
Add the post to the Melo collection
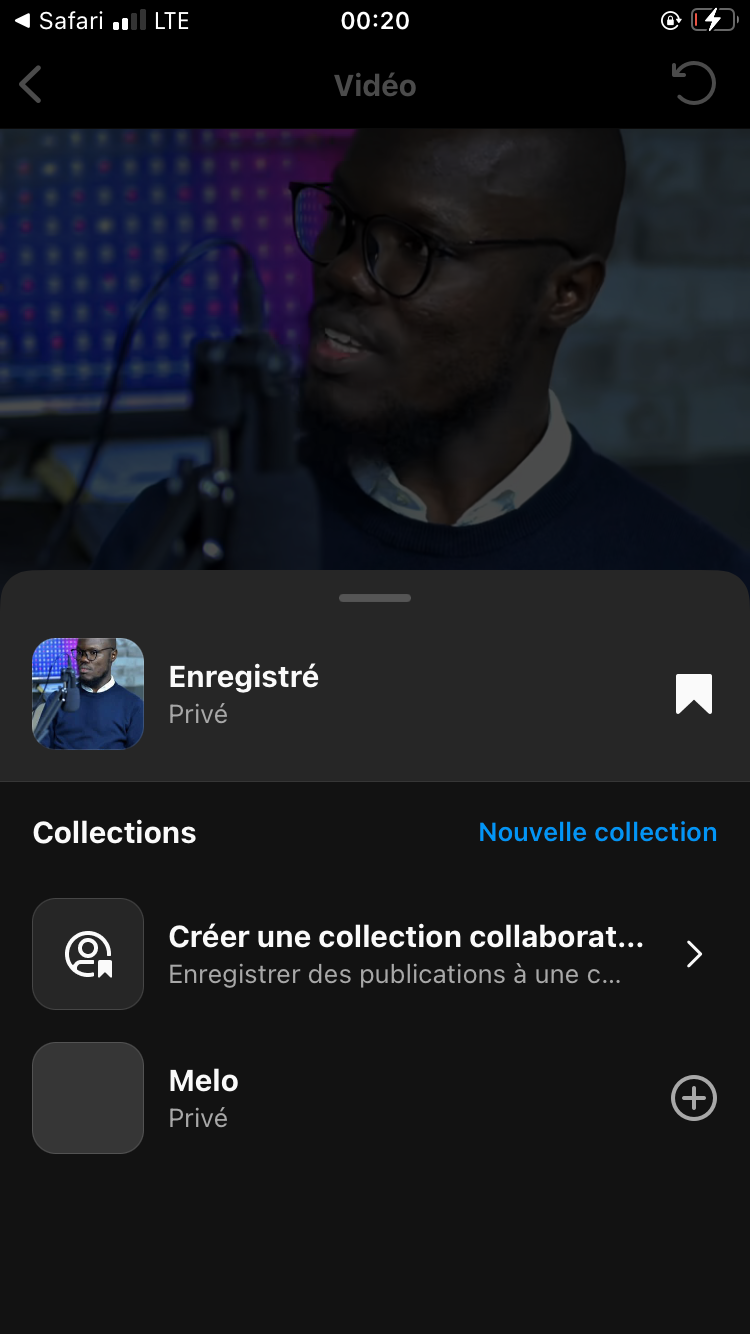[x=693, y=1098]
